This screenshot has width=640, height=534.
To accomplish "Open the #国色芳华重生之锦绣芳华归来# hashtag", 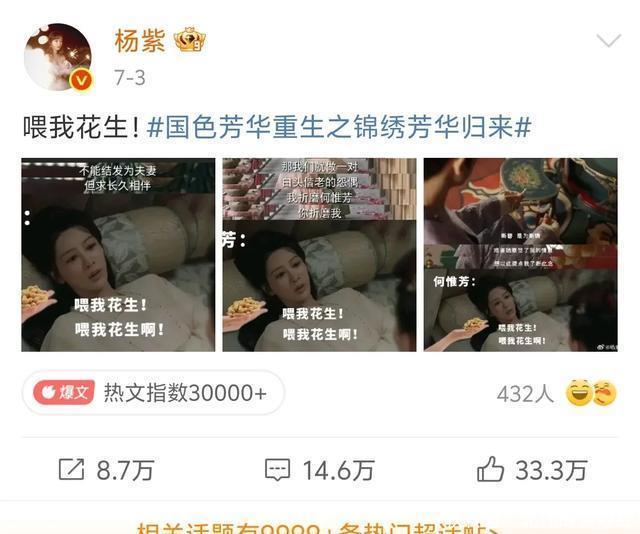I will pos(339,127).
